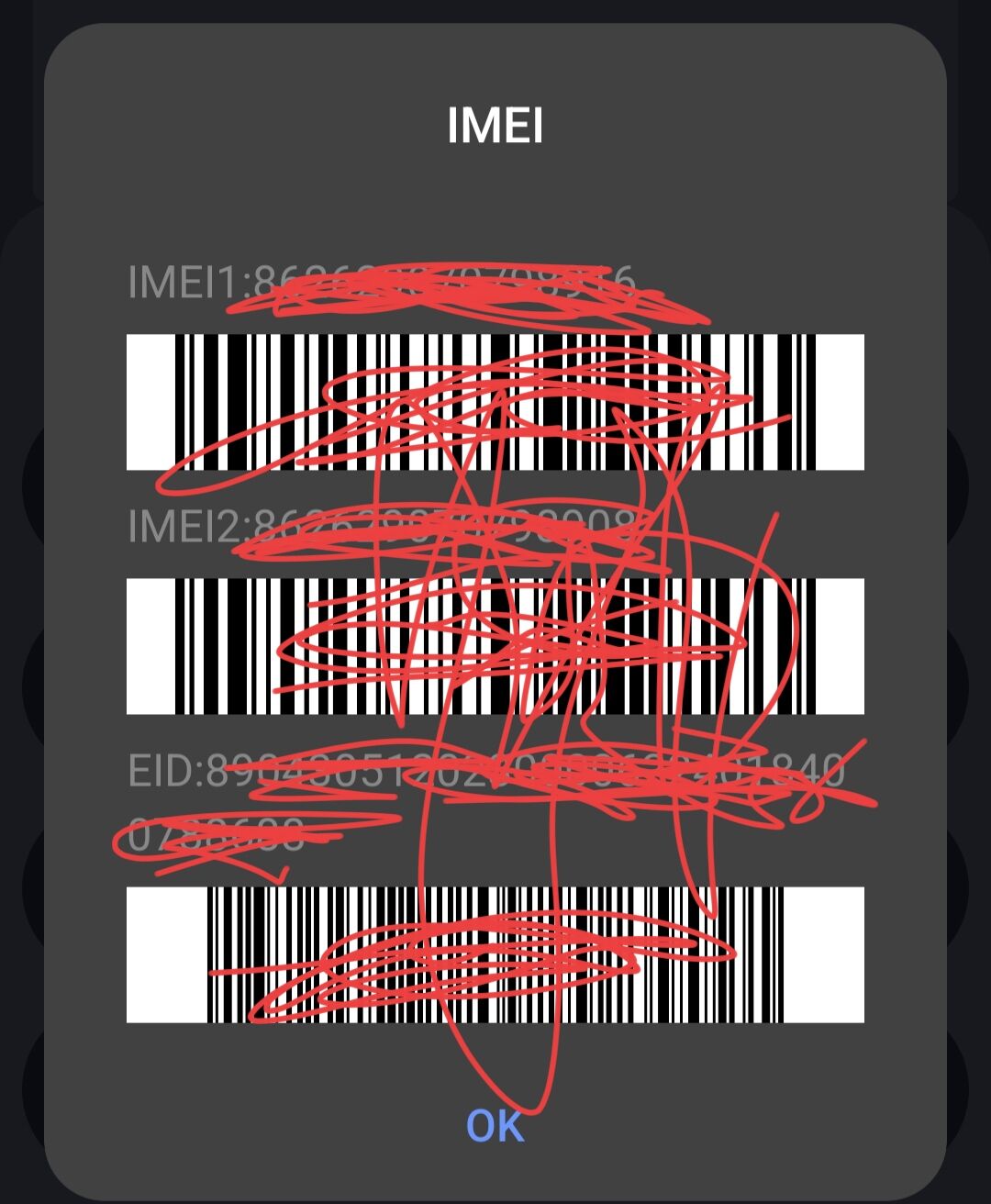
Task: Tap OK to dismiss the IMEI dialog
Action: coord(495,1126)
